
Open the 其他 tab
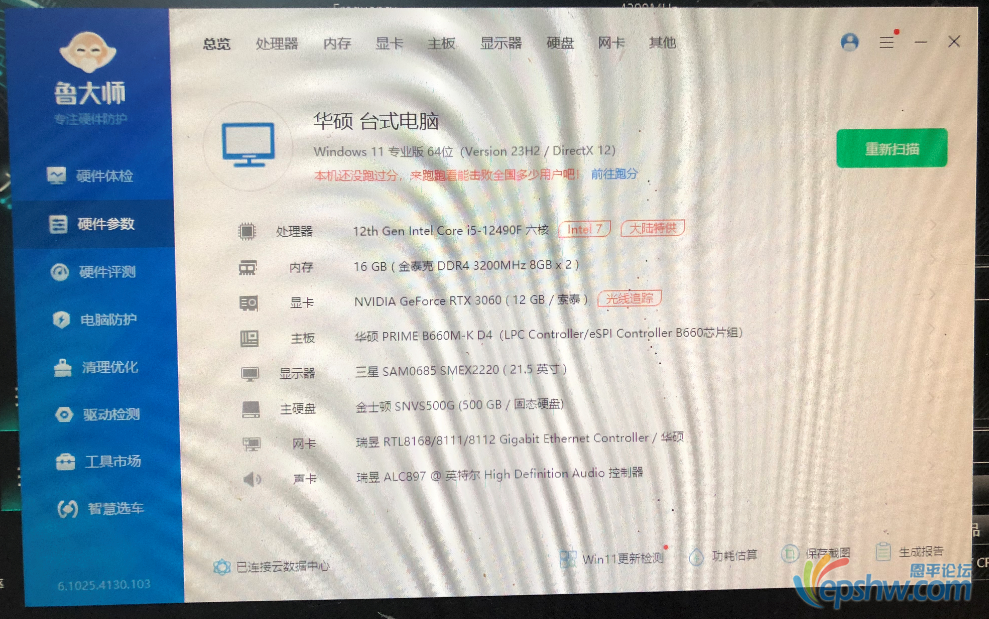point(662,43)
